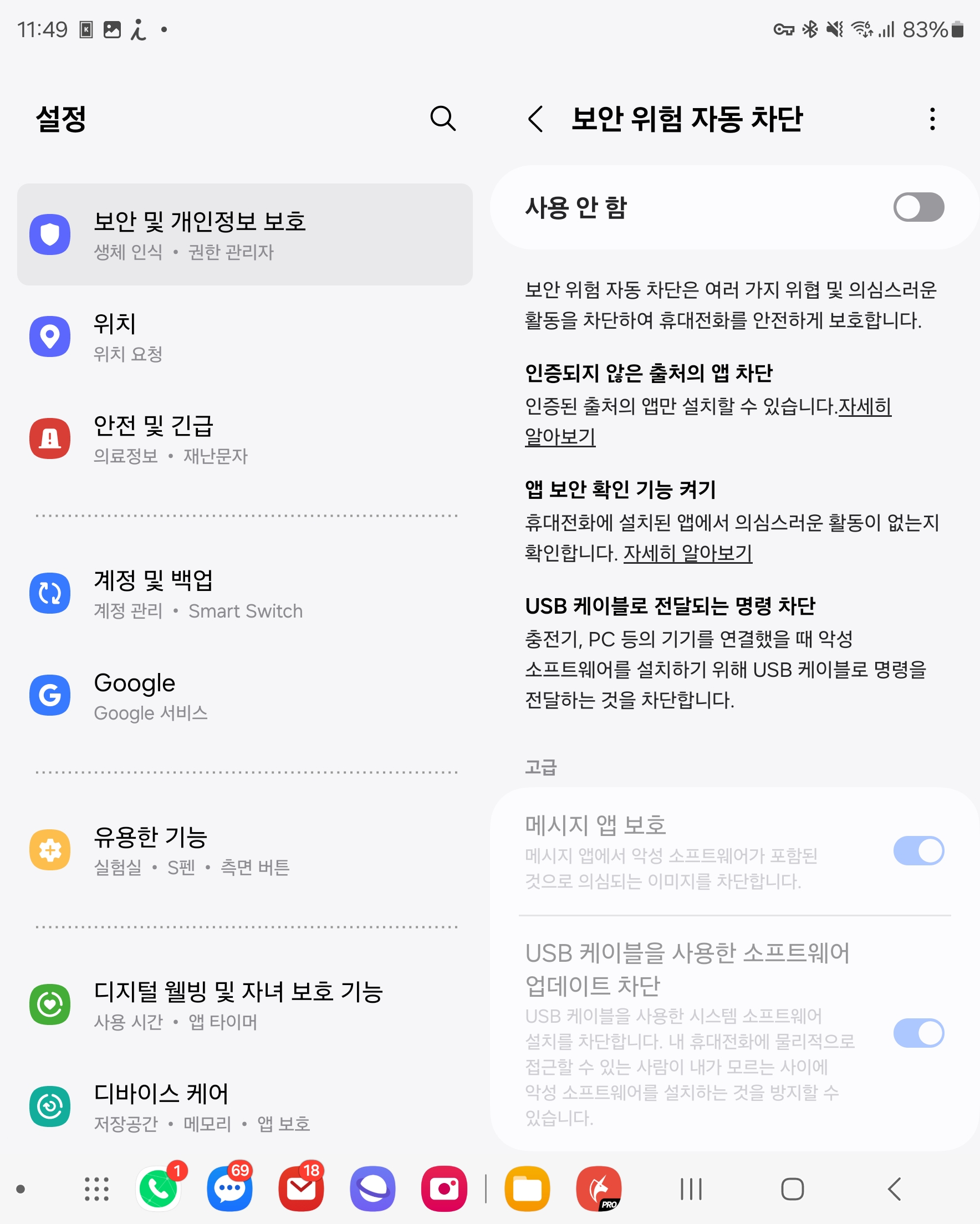Launch the Messages app from taskbar
This screenshot has height=1224, width=980.
tap(230, 1189)
